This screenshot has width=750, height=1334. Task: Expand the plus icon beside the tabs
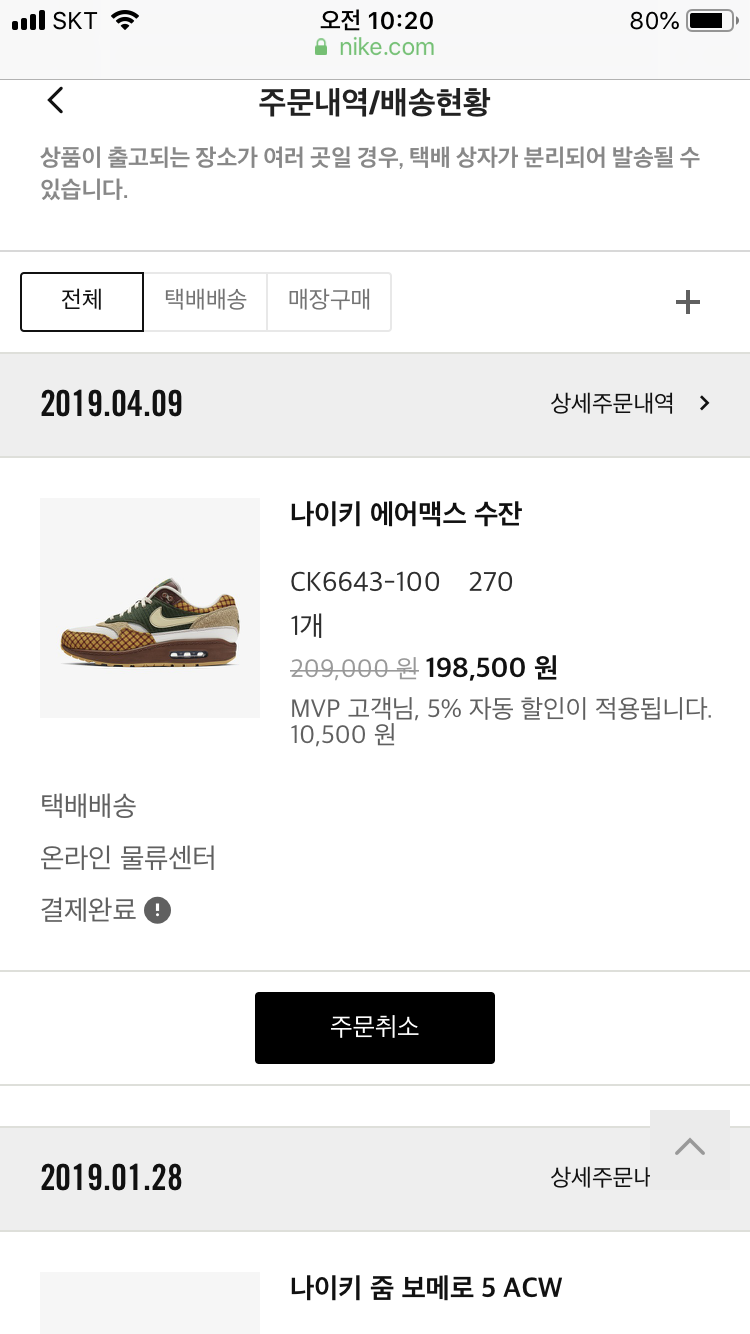688,302
